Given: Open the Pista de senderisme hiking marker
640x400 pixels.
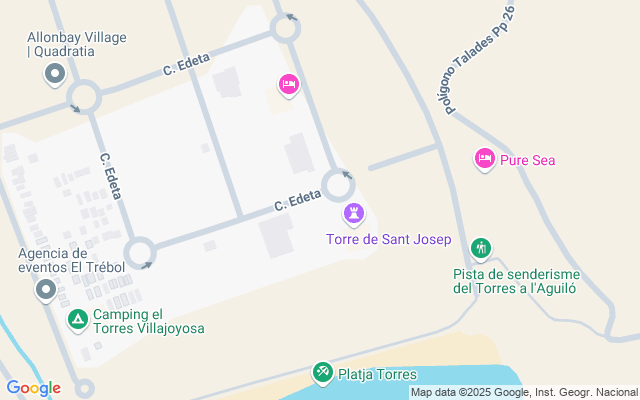Looking at the screenshot, I should (482, 247).
